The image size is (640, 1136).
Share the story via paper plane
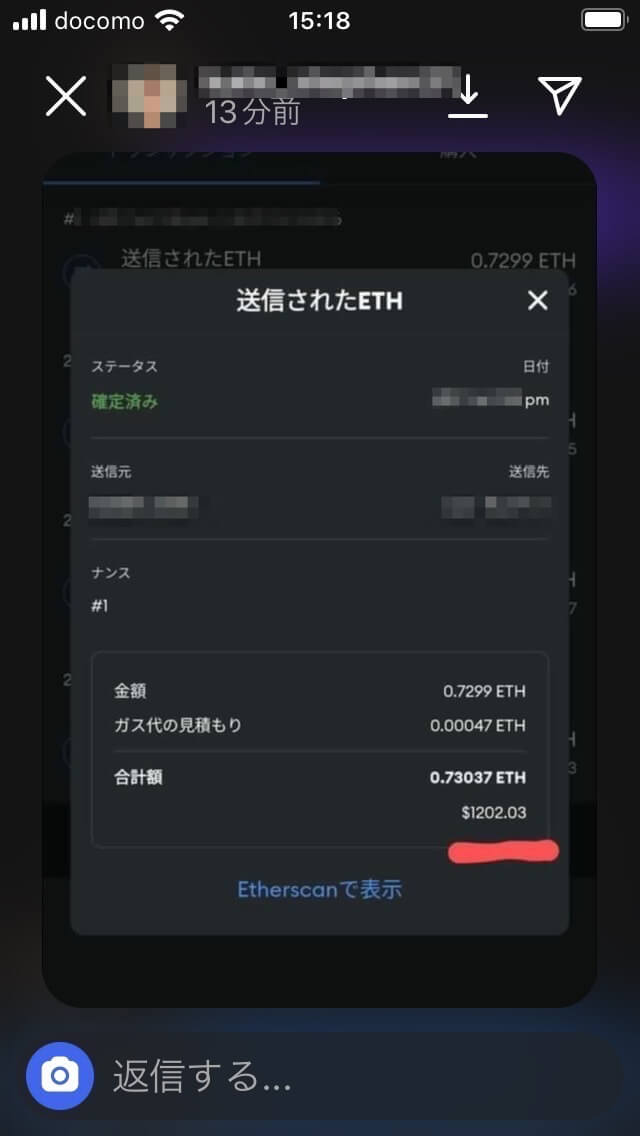point(559,95)
